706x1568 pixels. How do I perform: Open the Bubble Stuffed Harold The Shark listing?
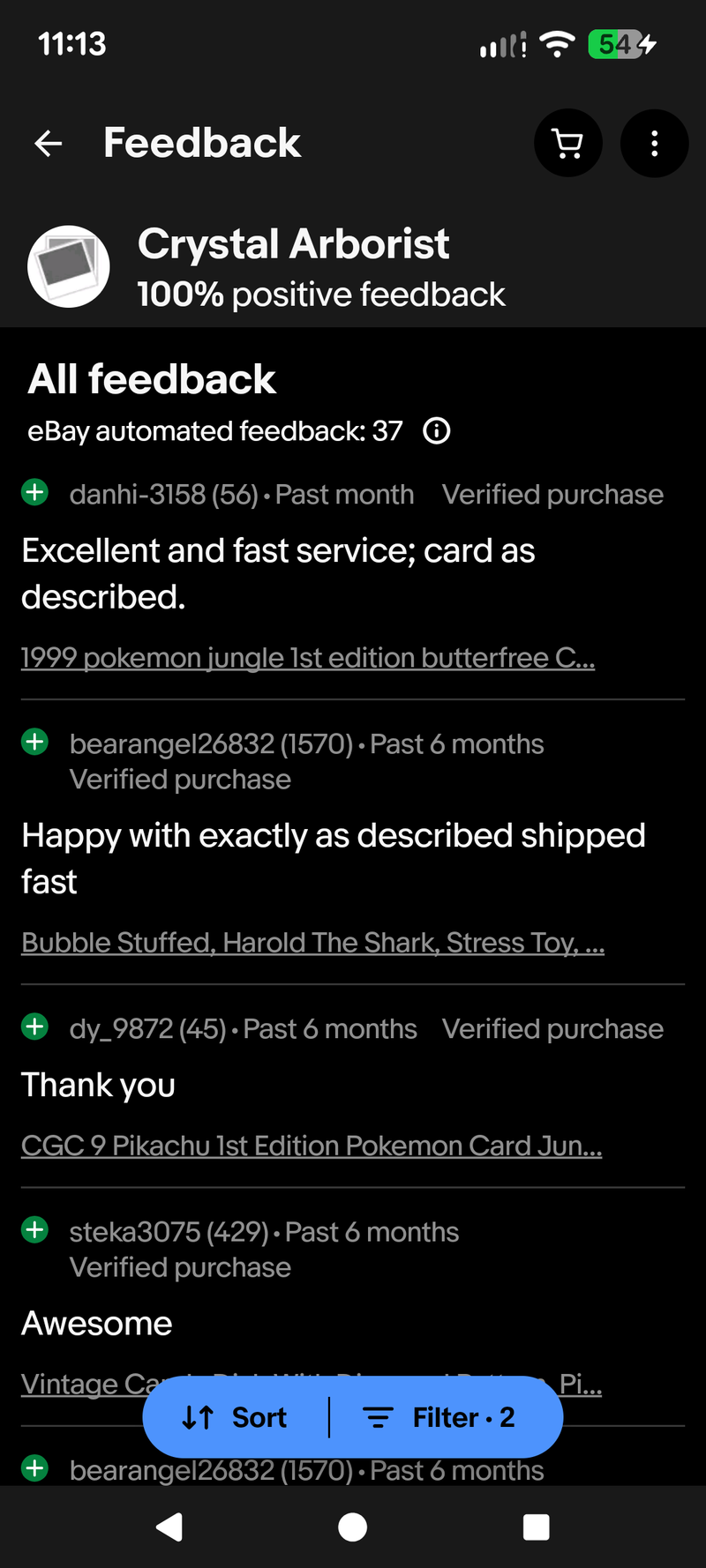pyautogui.click(x=312, y=942)
